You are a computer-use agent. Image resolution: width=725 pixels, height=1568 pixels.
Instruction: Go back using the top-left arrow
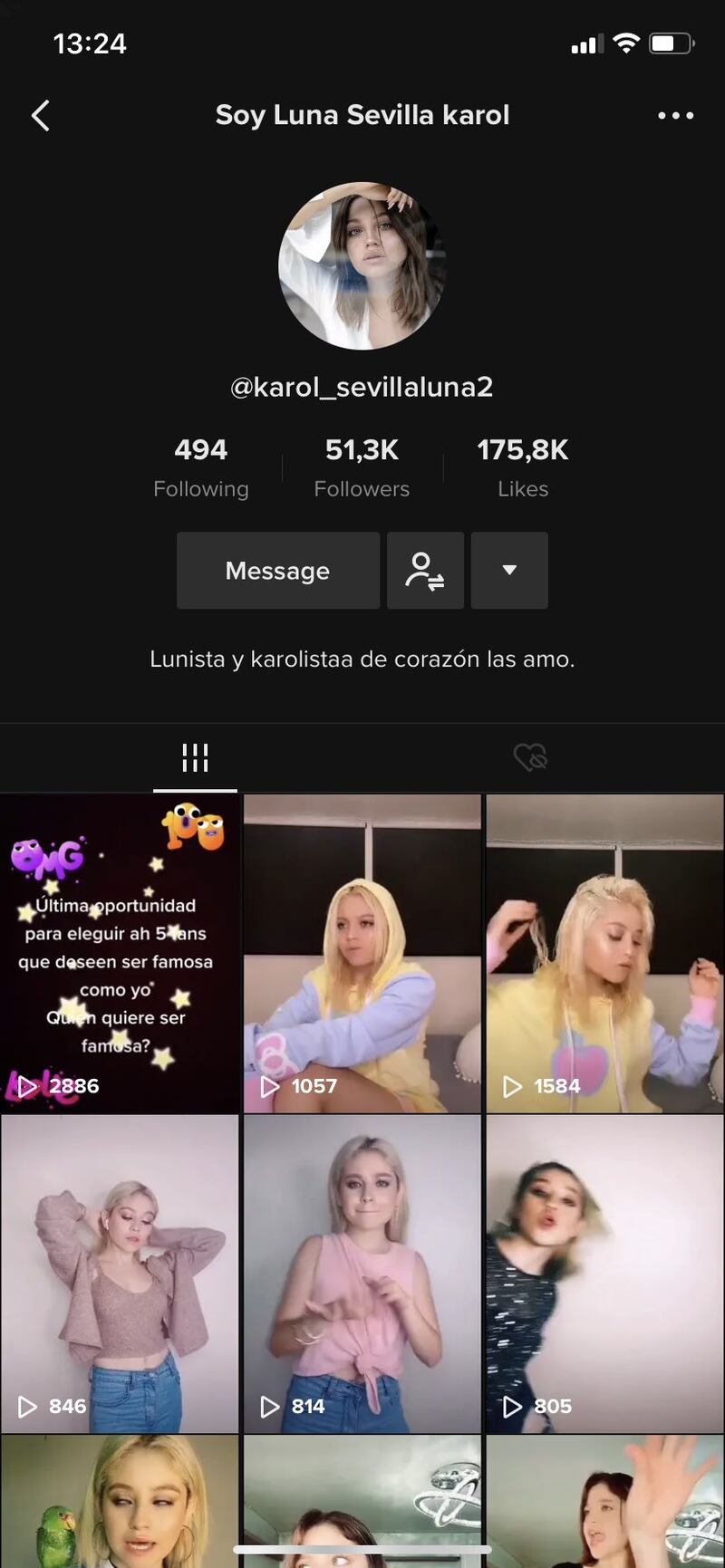(41, 116)
